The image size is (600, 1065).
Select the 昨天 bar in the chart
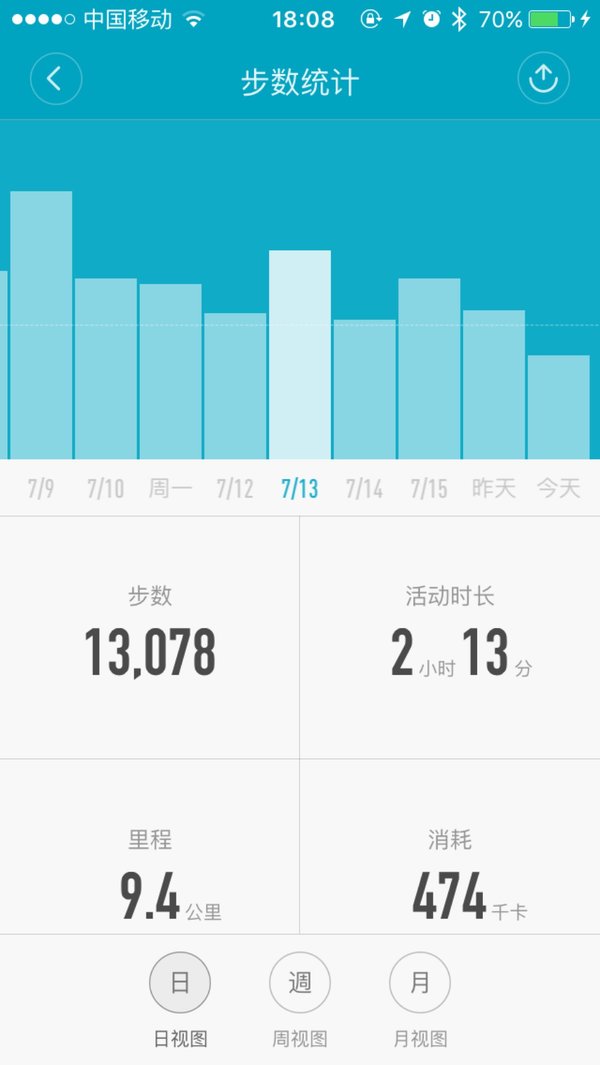point(494,384)
